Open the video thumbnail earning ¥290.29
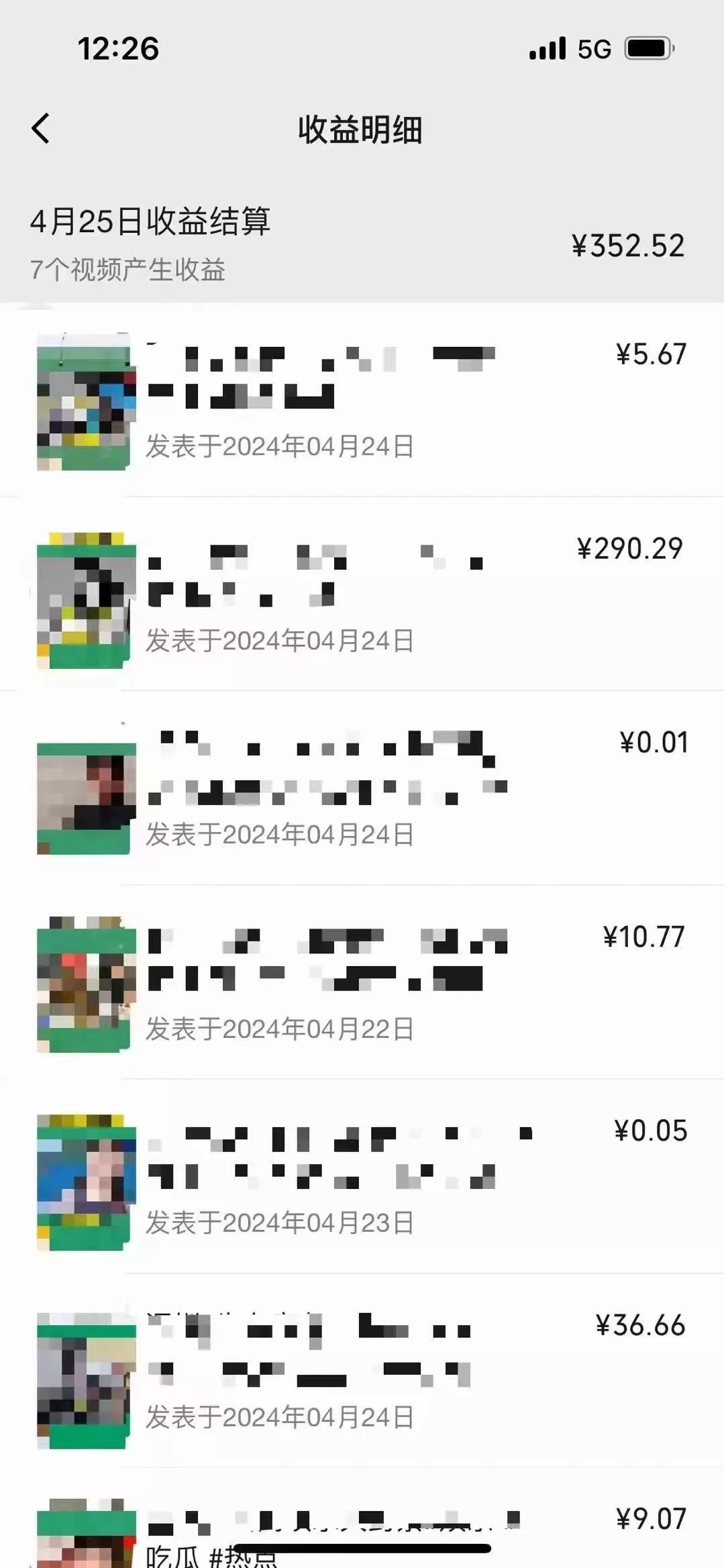Viewport: 724px width, 1568px height. pyautogui.click(x=83, y=597)
